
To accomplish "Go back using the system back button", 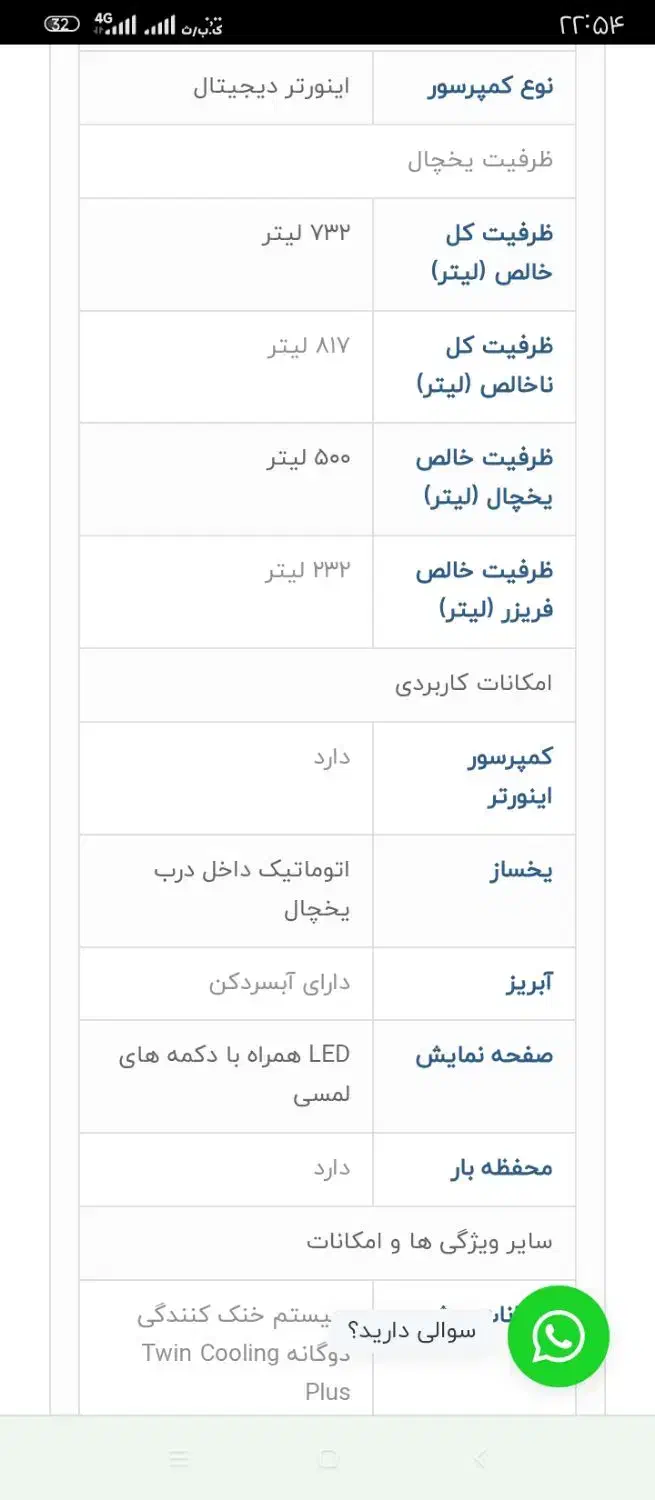I will [x=479, y=1459].
